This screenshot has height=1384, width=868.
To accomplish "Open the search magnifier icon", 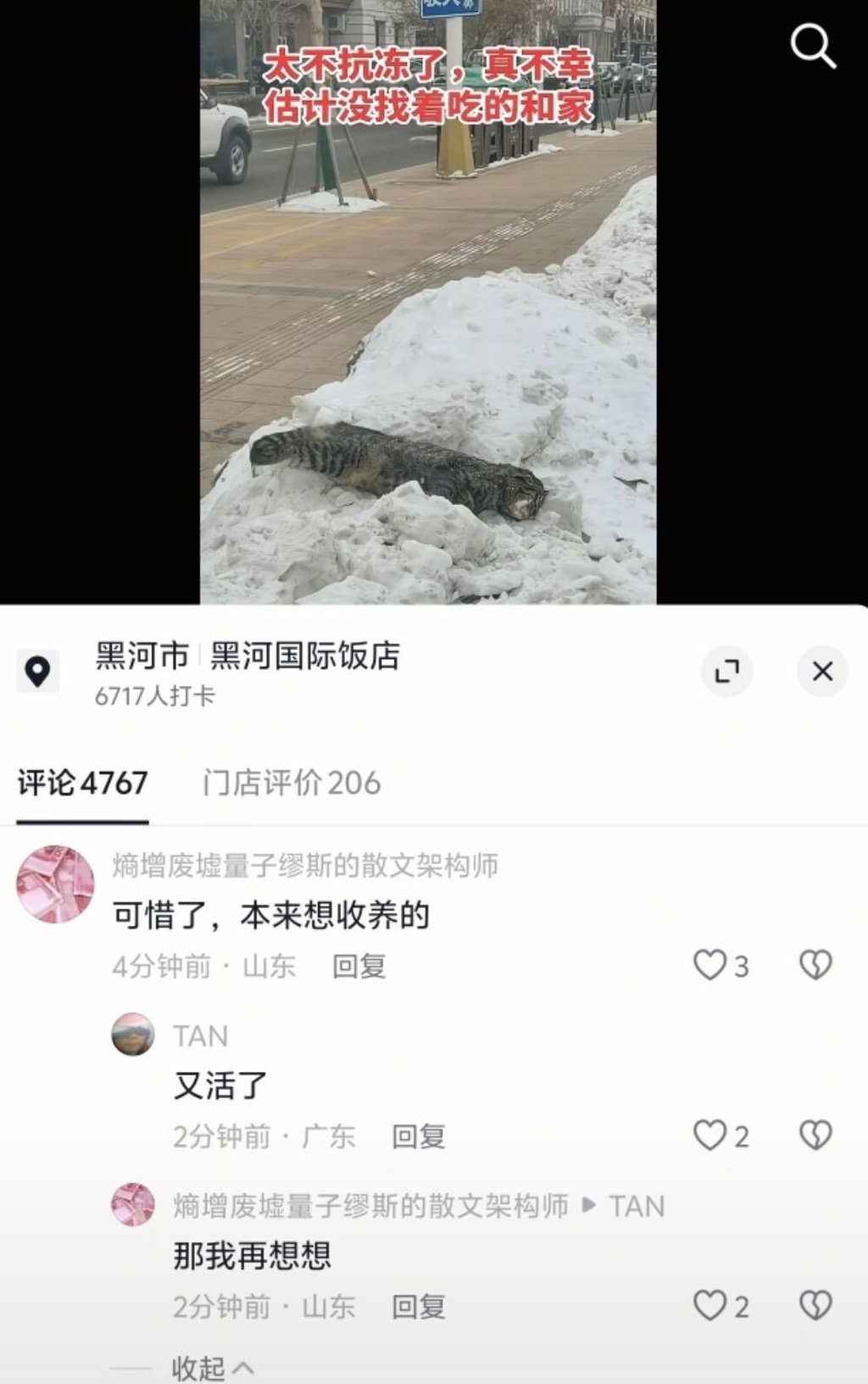I will pyautogui.click(x=813, y=45).
